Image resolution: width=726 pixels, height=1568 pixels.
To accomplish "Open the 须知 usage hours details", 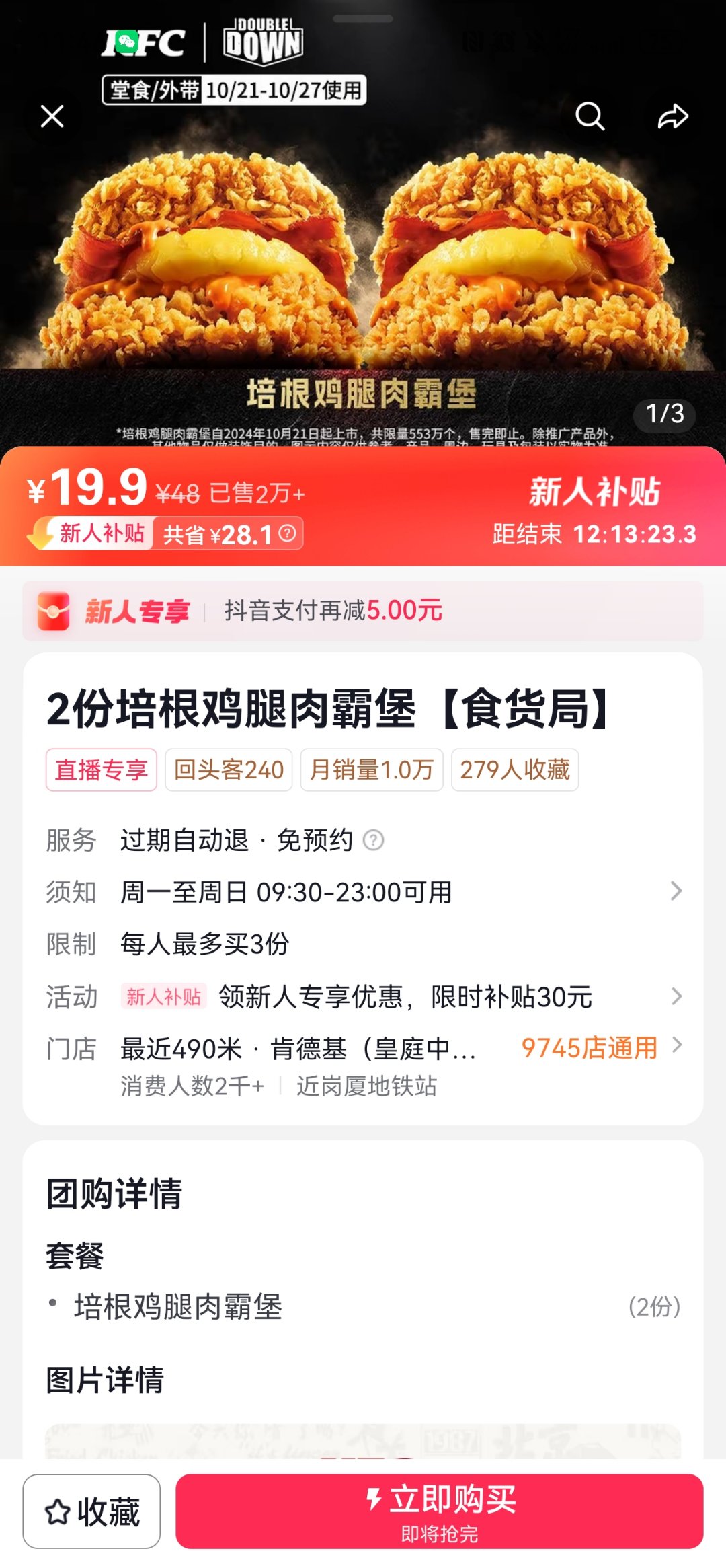I will tap(364, 892).
